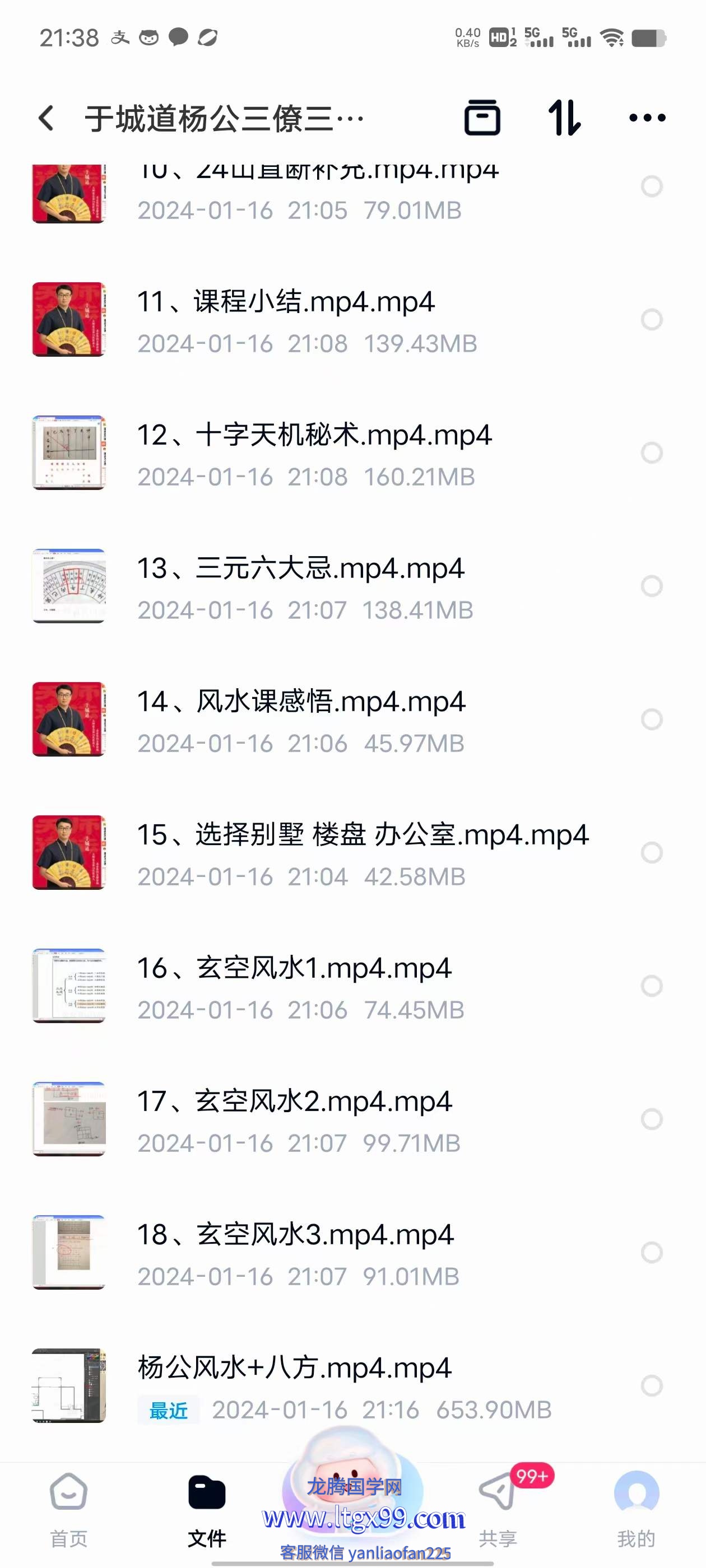The width and height of the screenshot is (706, 1568).
Task: Go back from the folder
Action: 47,118
